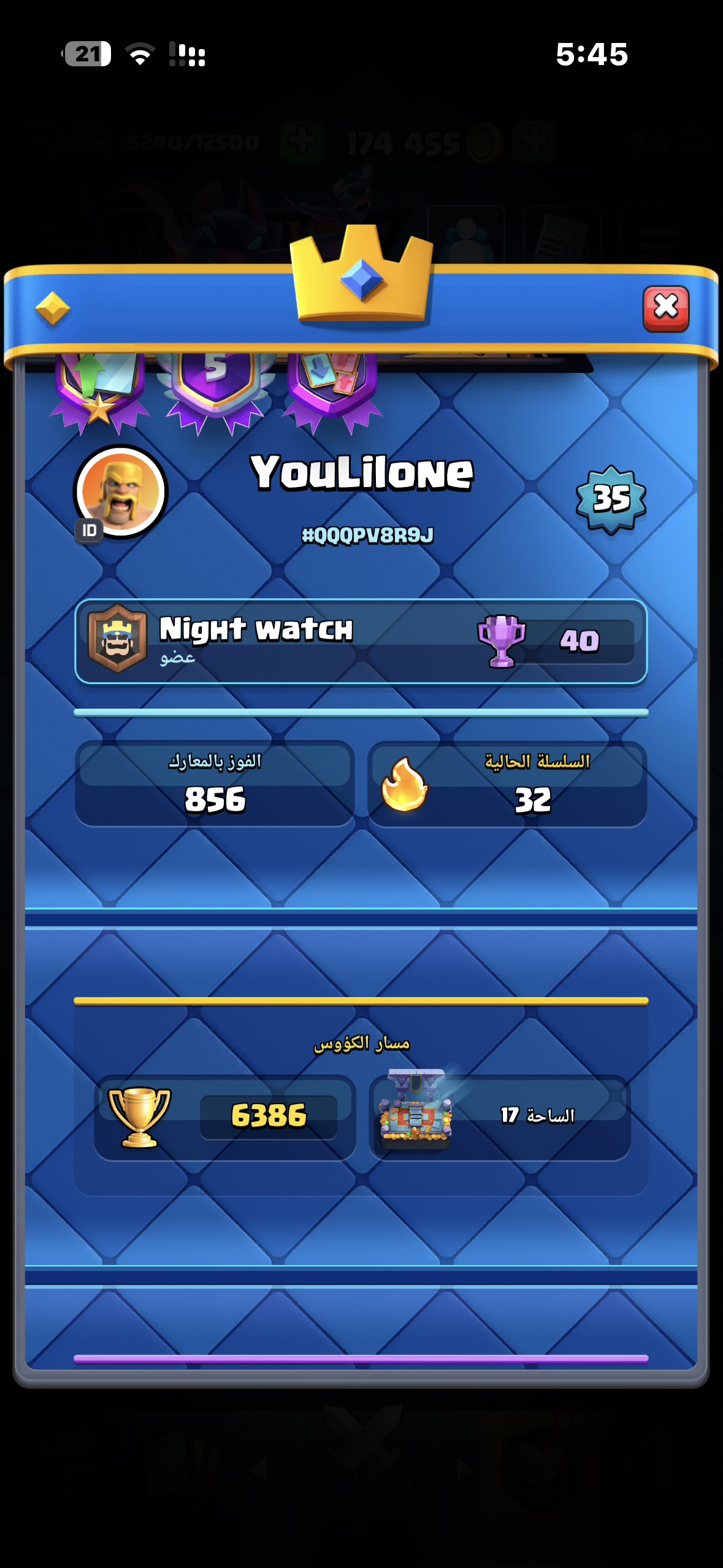The height and width of the screenshot is (1568, 723).
Task: Tap the ID badge on the avatar
Action: coord(90,531)
